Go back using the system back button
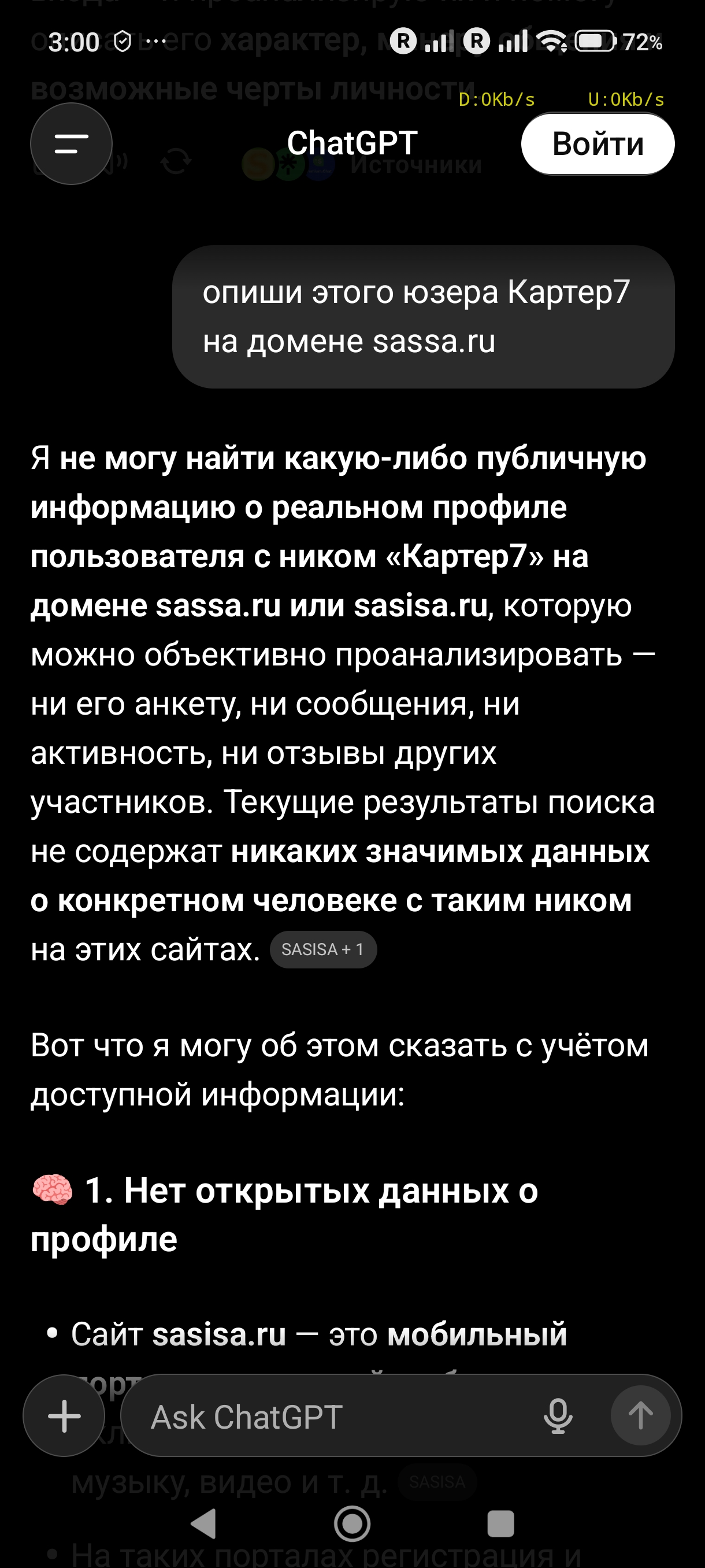Screen dimensions: 705x1568 click(x=204, y=1523)
